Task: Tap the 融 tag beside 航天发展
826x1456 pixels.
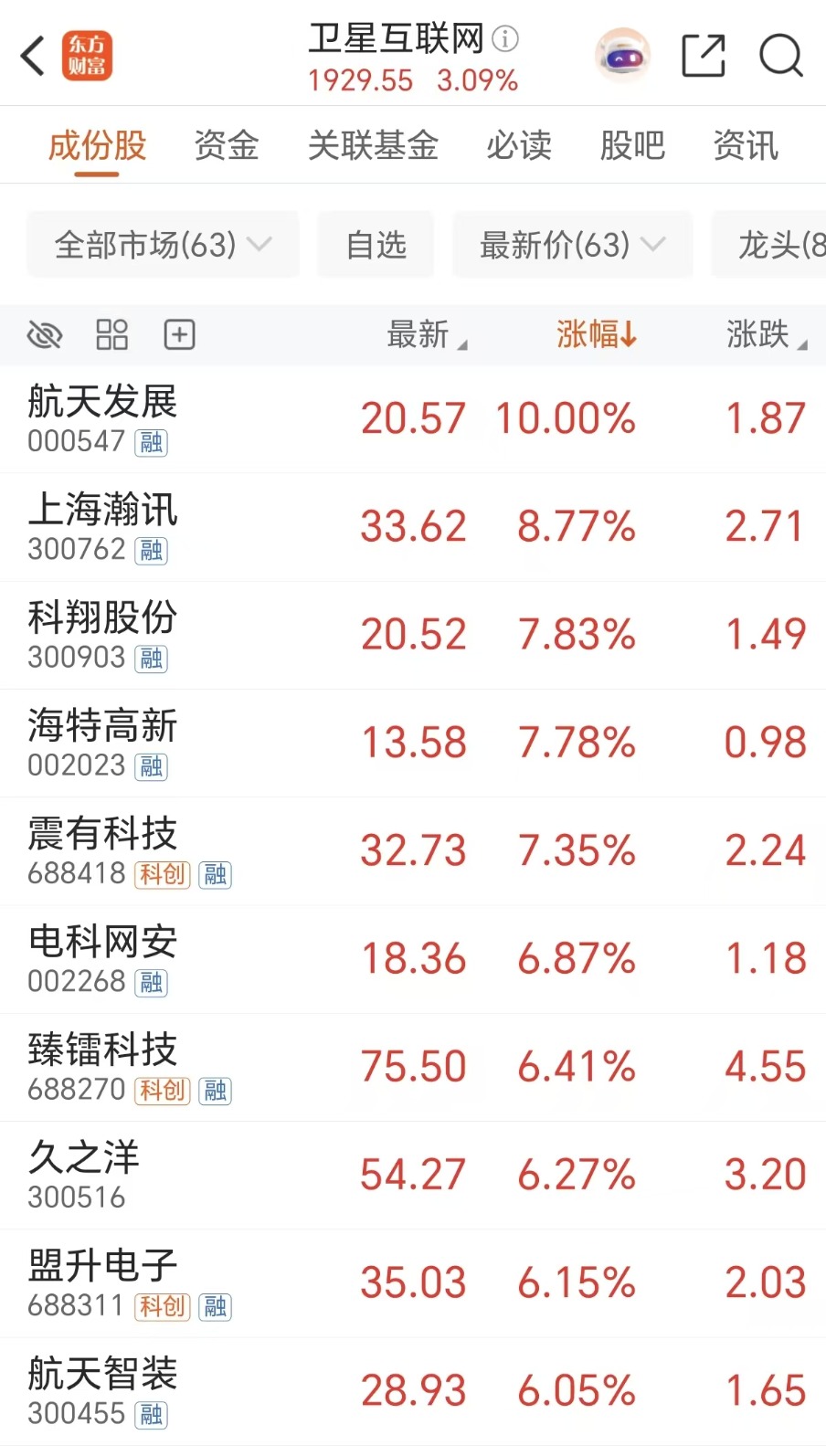Action: 151,444
